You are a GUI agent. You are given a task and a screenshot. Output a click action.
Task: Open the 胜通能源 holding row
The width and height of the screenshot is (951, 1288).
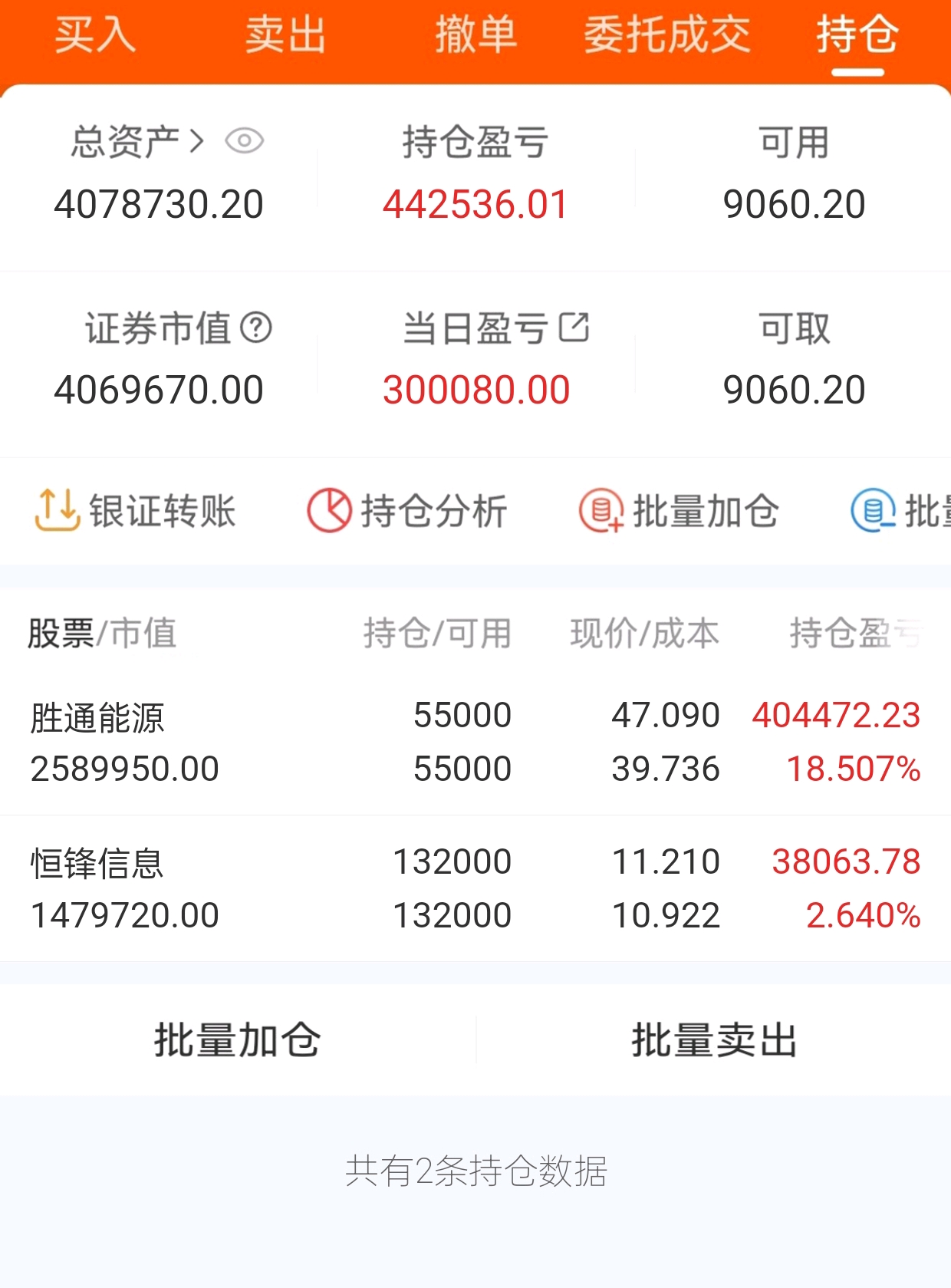tap(475, 742)
